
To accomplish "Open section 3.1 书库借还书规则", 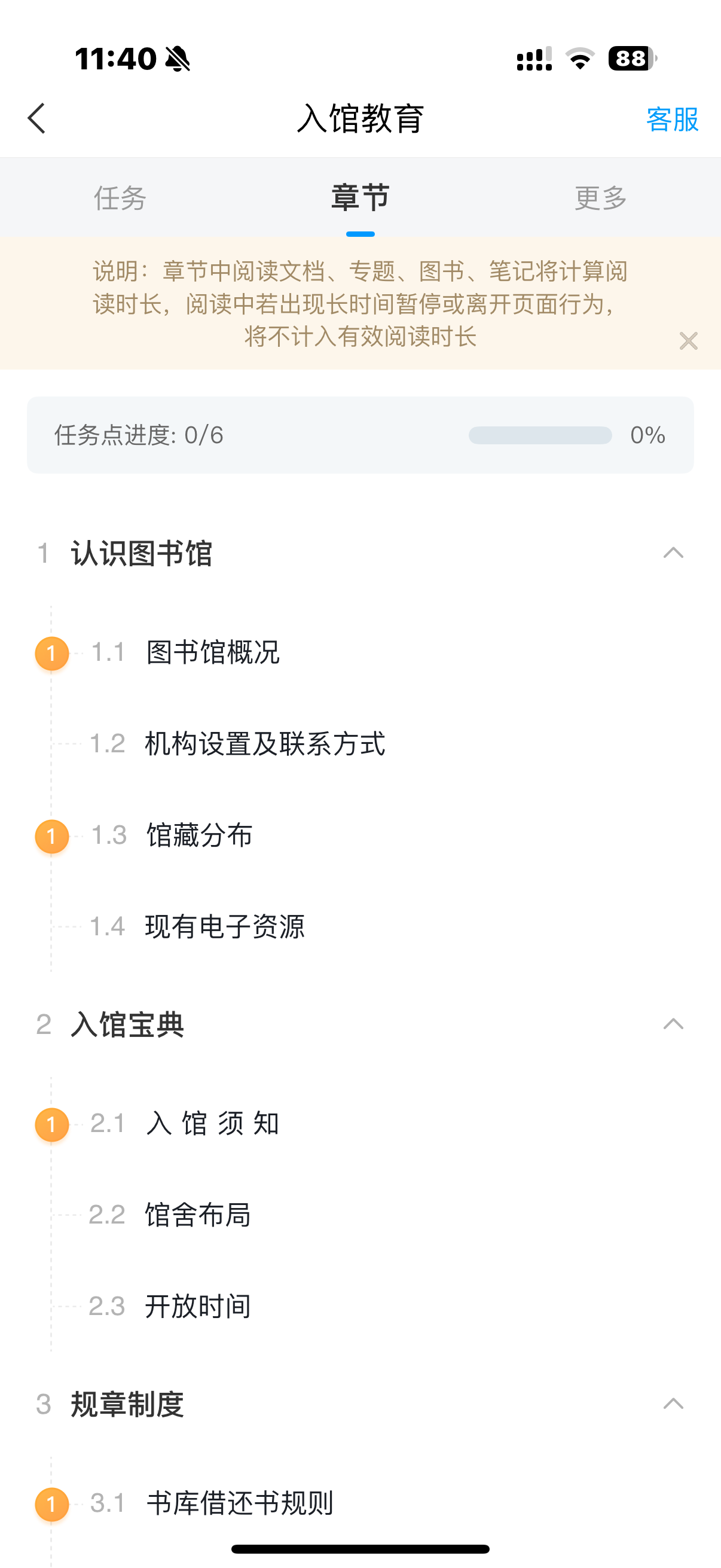I will [360, 1503].
